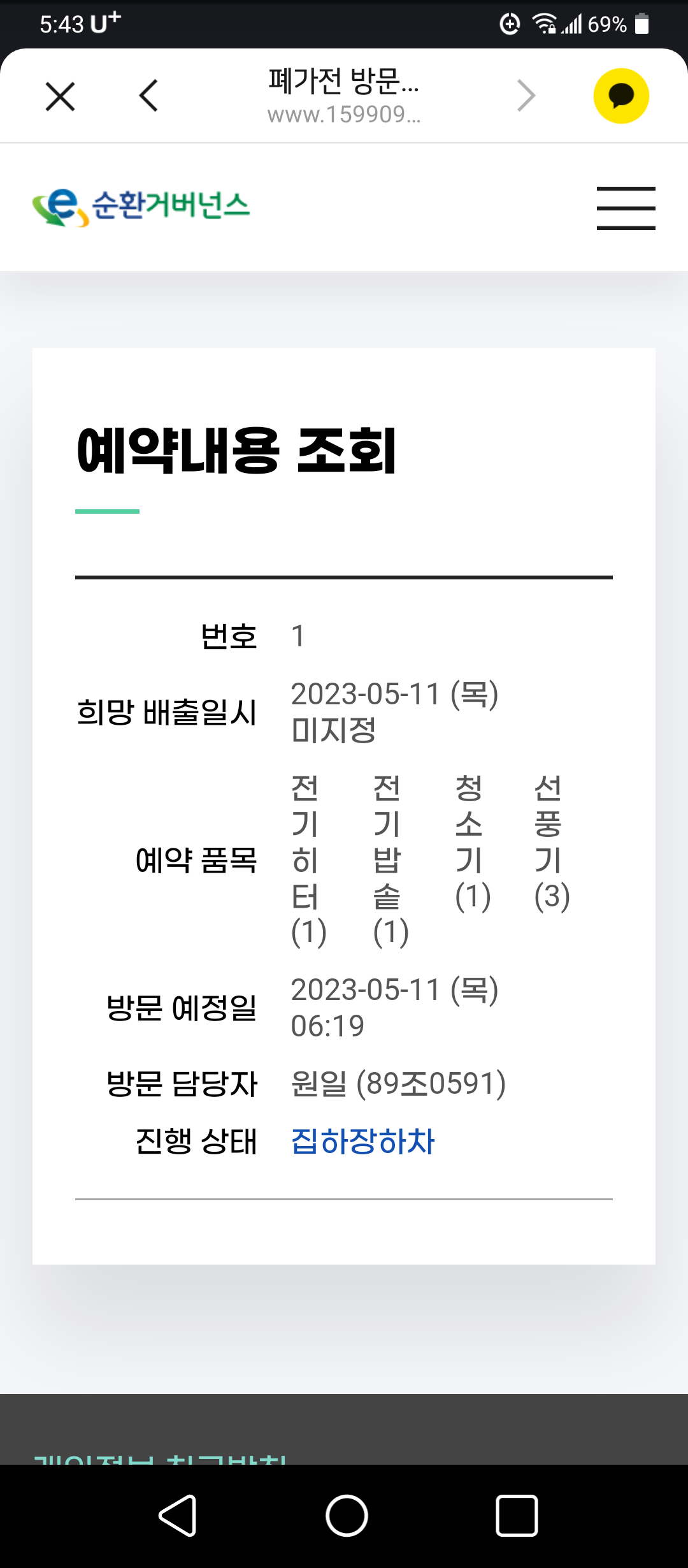Viewport: 688px width, 1568px height.
Task: Go forward to the next web page
Action: (526, 96)
